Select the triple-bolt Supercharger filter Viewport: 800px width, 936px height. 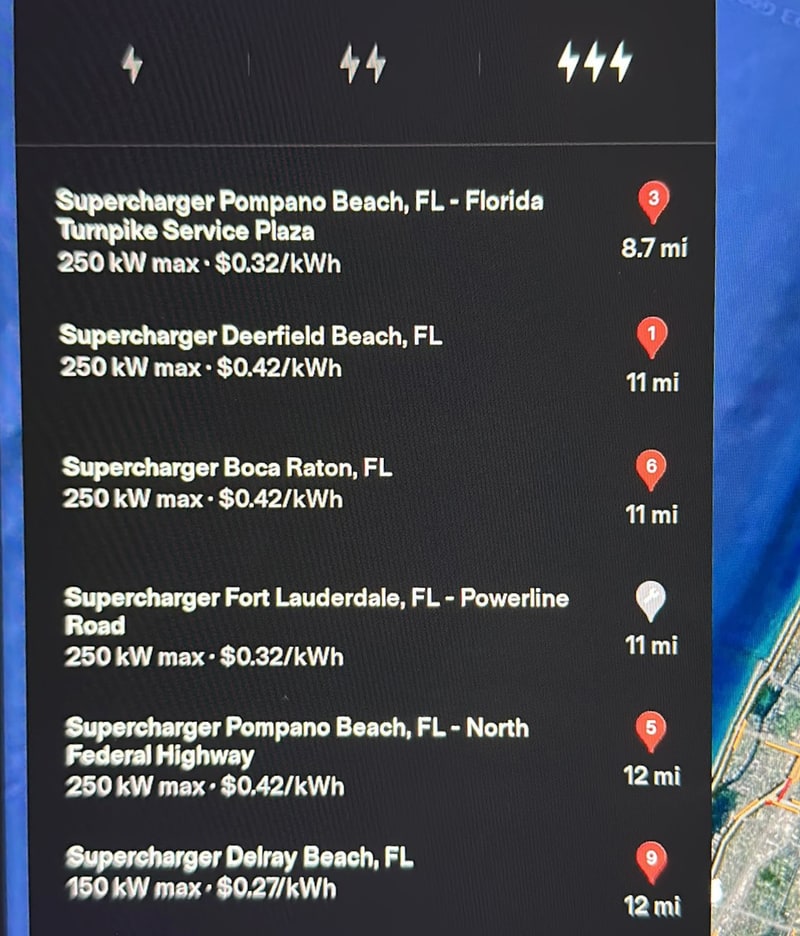(594, 63)
